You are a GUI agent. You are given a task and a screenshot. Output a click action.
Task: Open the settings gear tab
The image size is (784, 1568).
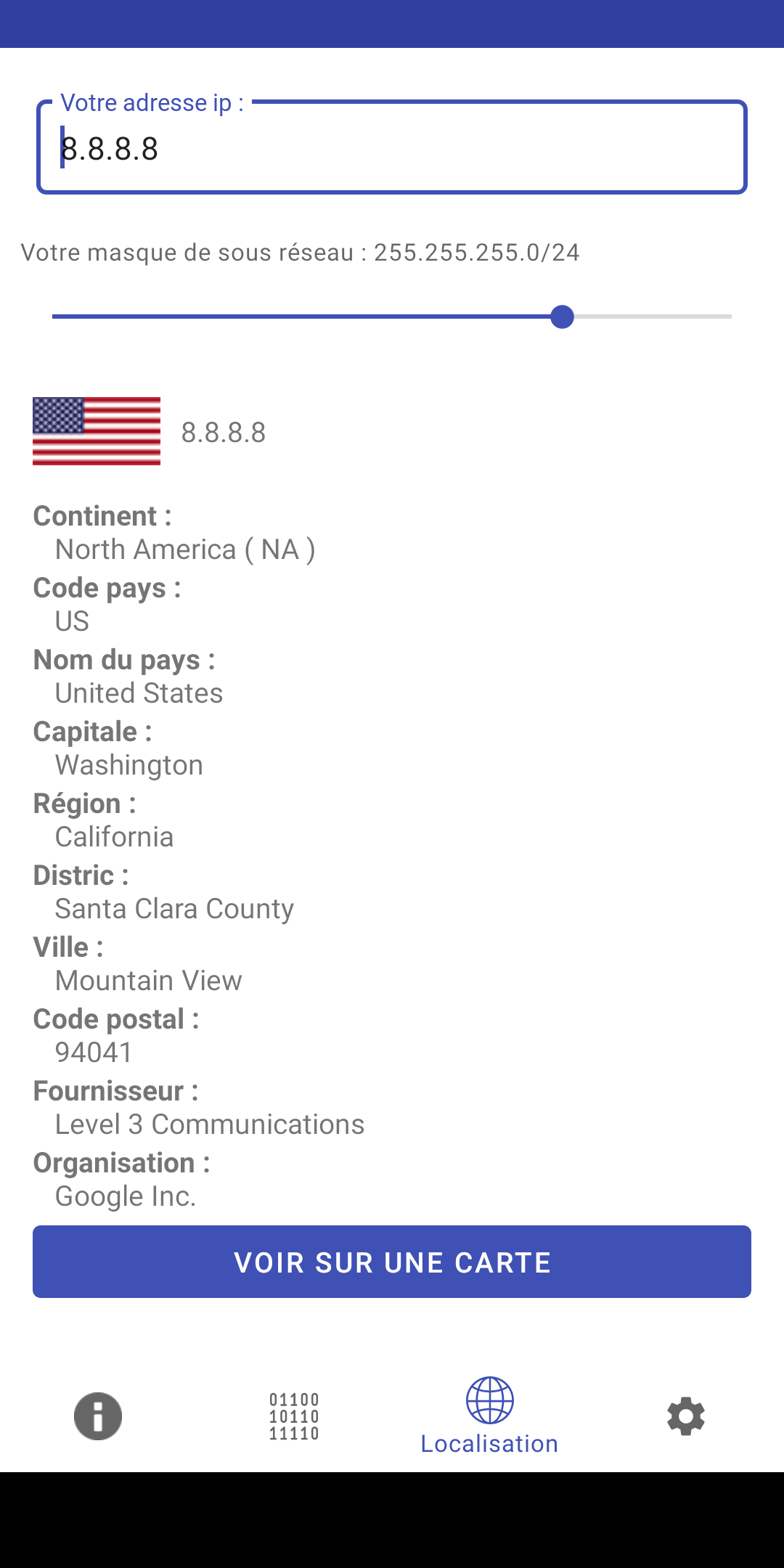pyautogui.click(x=686, y=1416)
